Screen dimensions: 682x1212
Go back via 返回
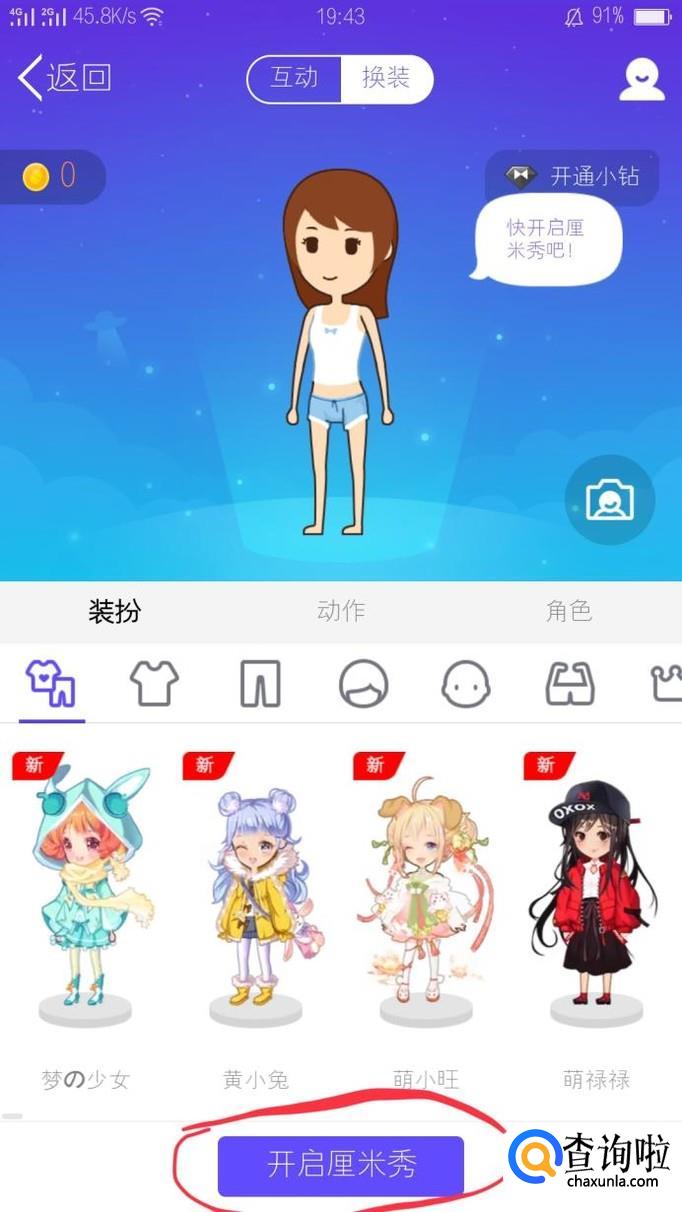tap(65, 78)
